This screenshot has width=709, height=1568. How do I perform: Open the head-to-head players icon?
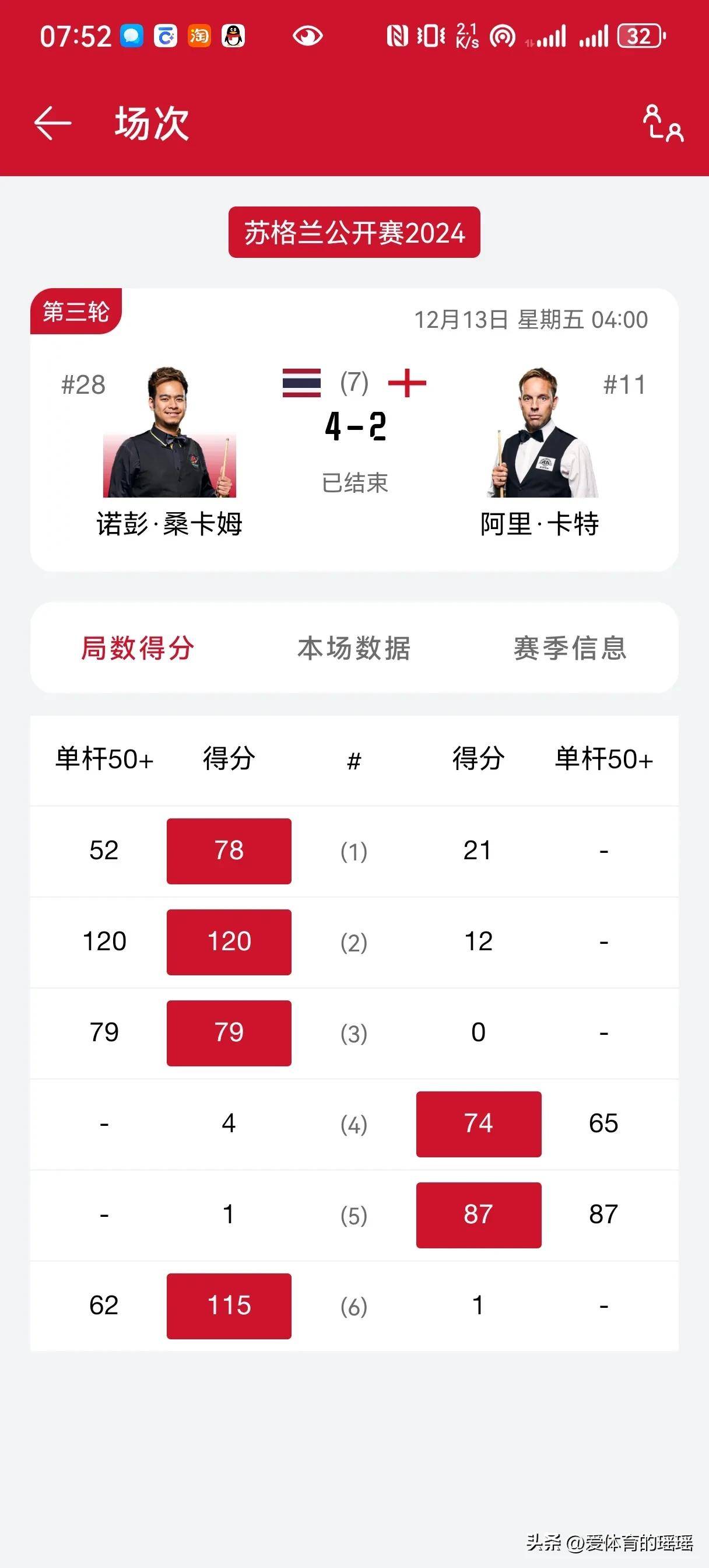[663, 124]
